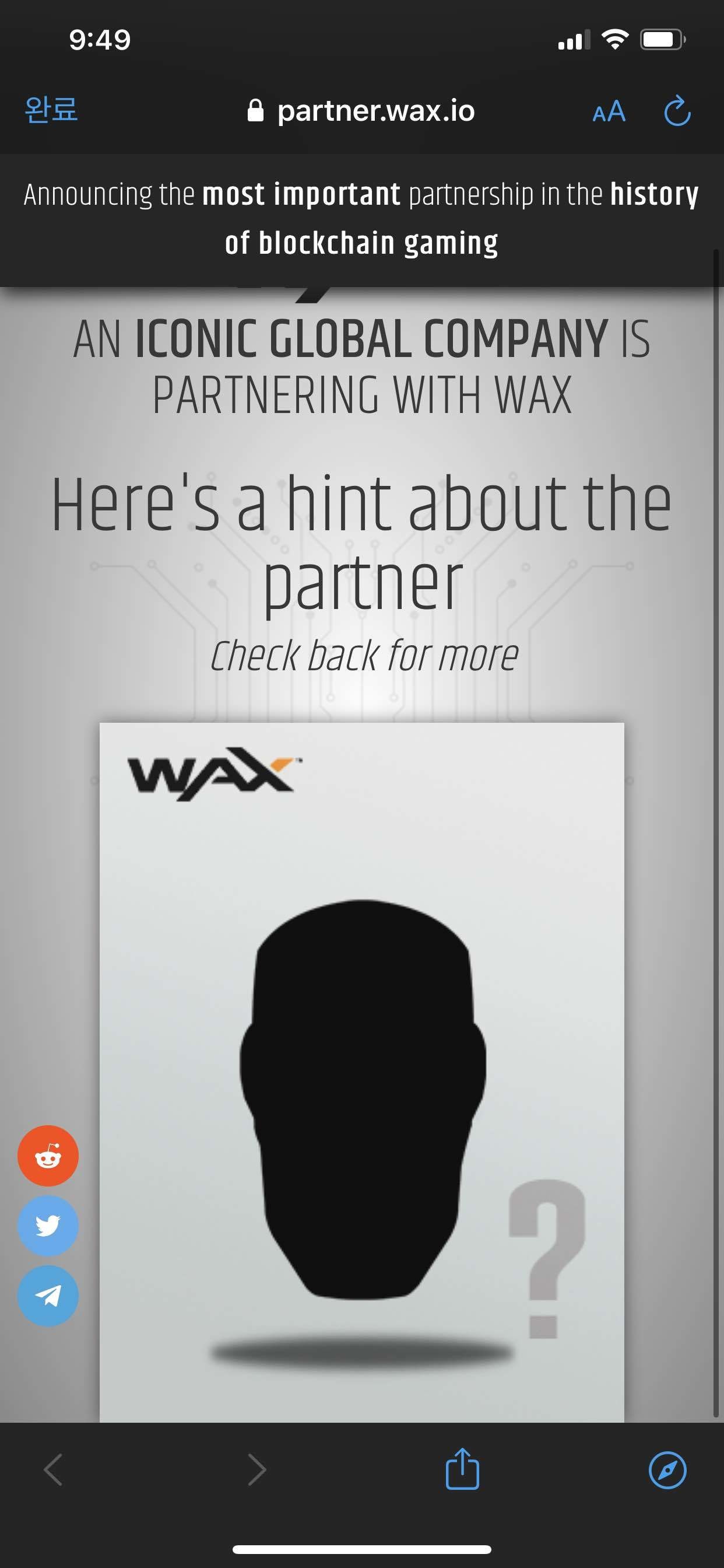Open this page in Safari
Viewport: 724px width, 1568px height.
(667, 1470)
